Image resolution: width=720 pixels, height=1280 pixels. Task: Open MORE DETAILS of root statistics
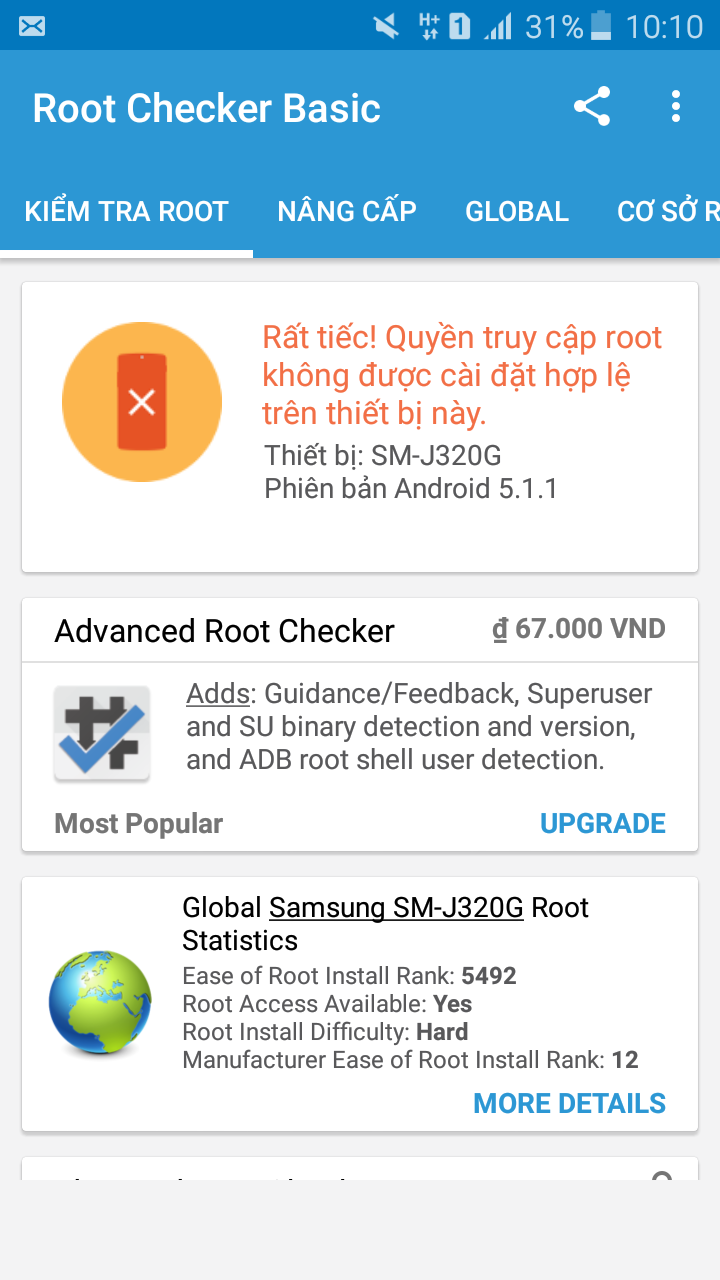569,1103
